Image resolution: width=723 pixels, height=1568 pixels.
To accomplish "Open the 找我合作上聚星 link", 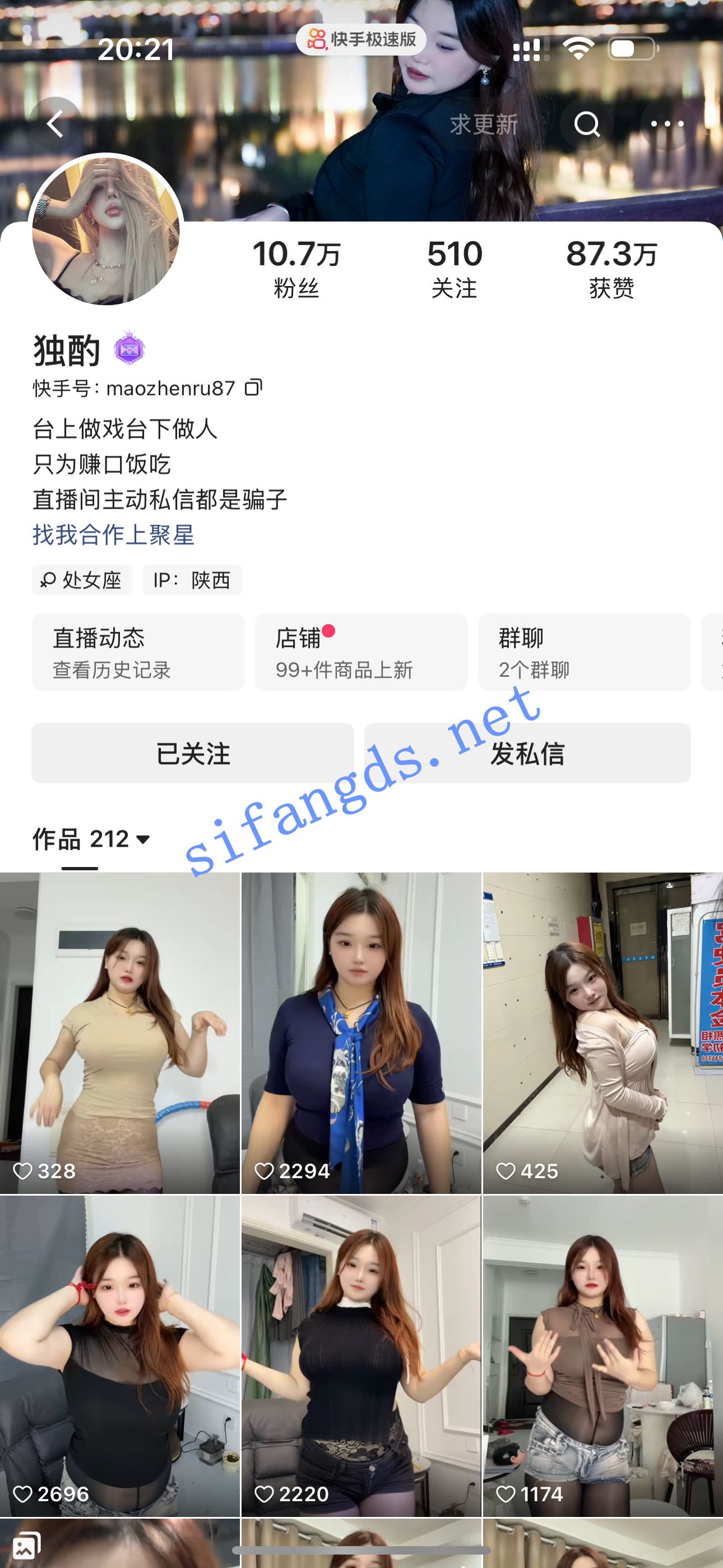I will [113, 535].
